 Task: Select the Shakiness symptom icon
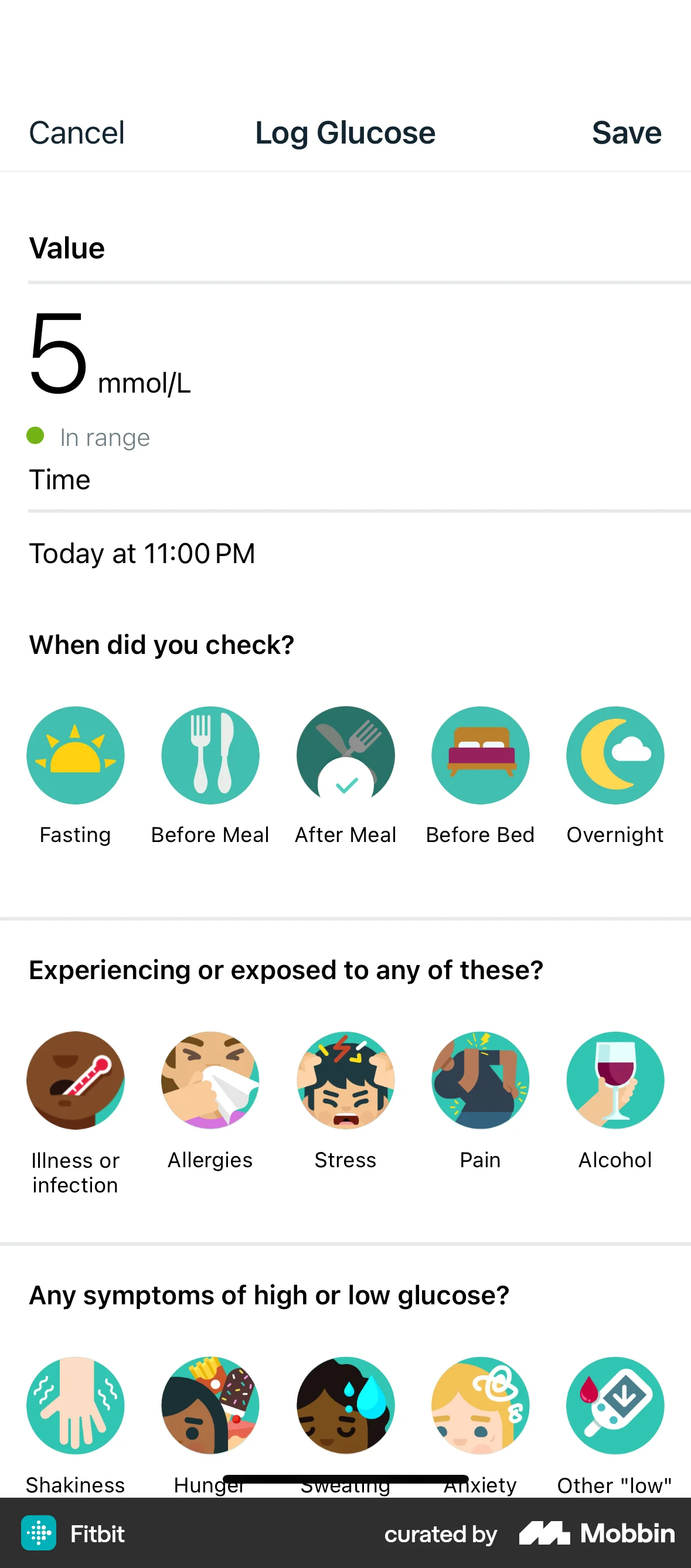coord(75,1405)
